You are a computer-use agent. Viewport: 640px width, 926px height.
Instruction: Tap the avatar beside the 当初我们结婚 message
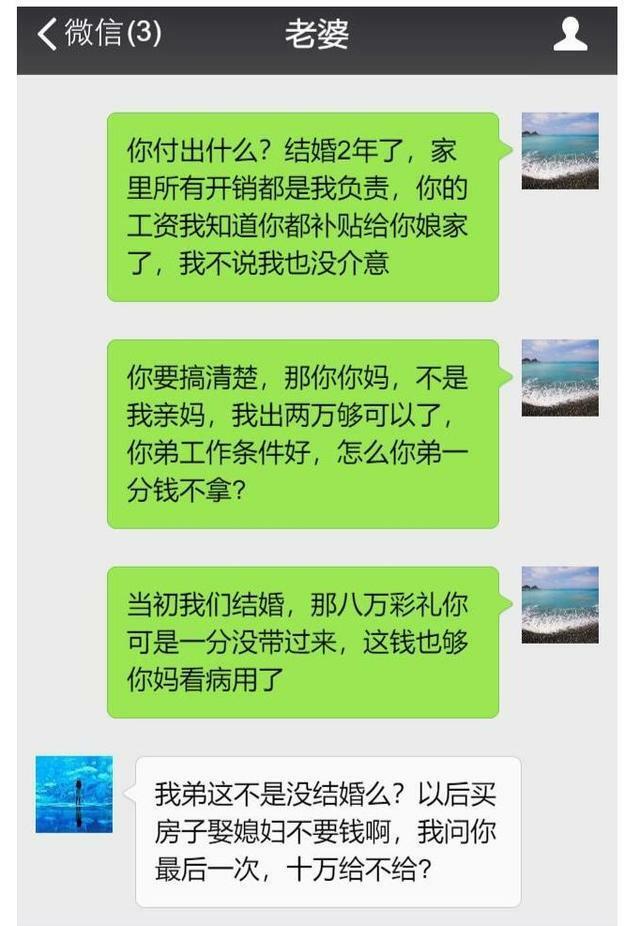pos(560,604)
